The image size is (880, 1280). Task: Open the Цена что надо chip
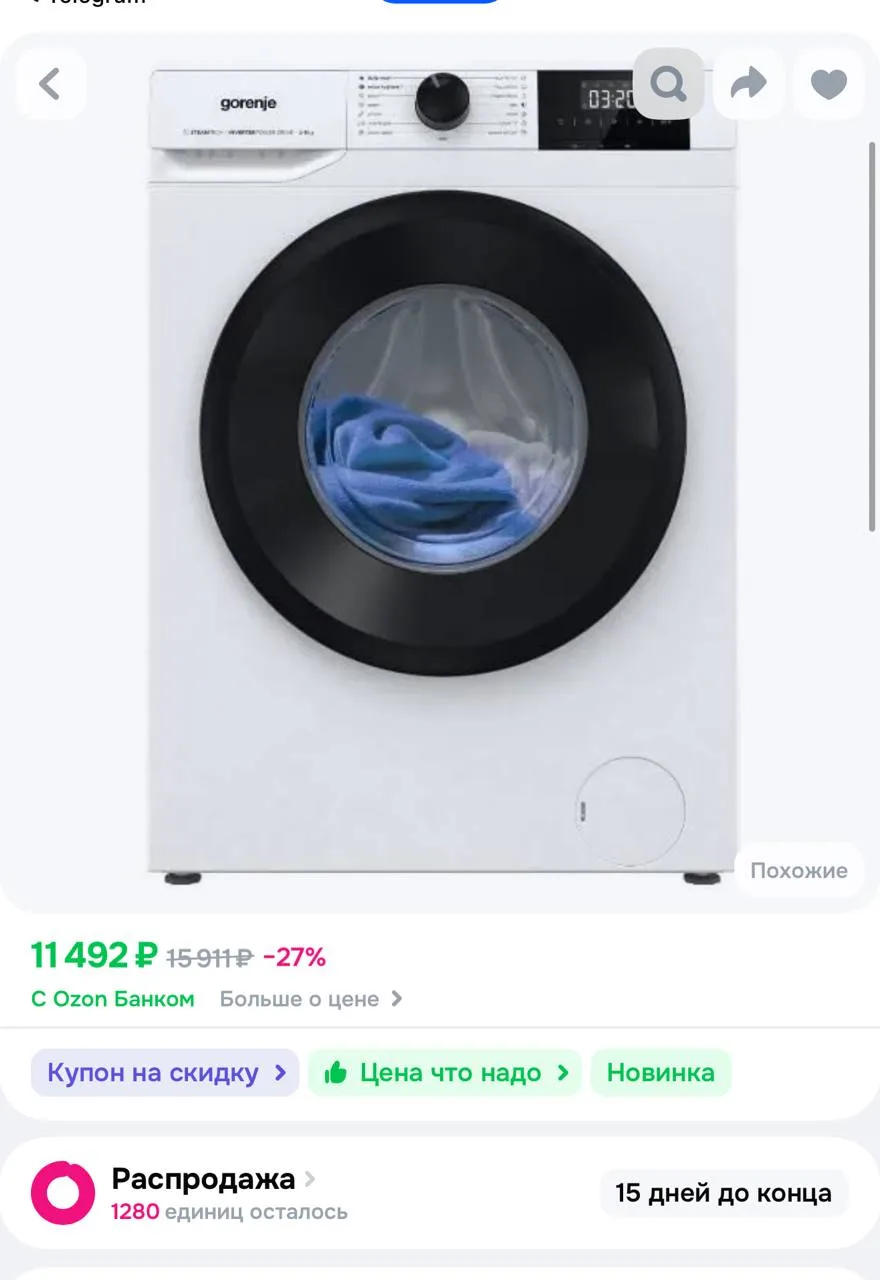pos(445,1073)
